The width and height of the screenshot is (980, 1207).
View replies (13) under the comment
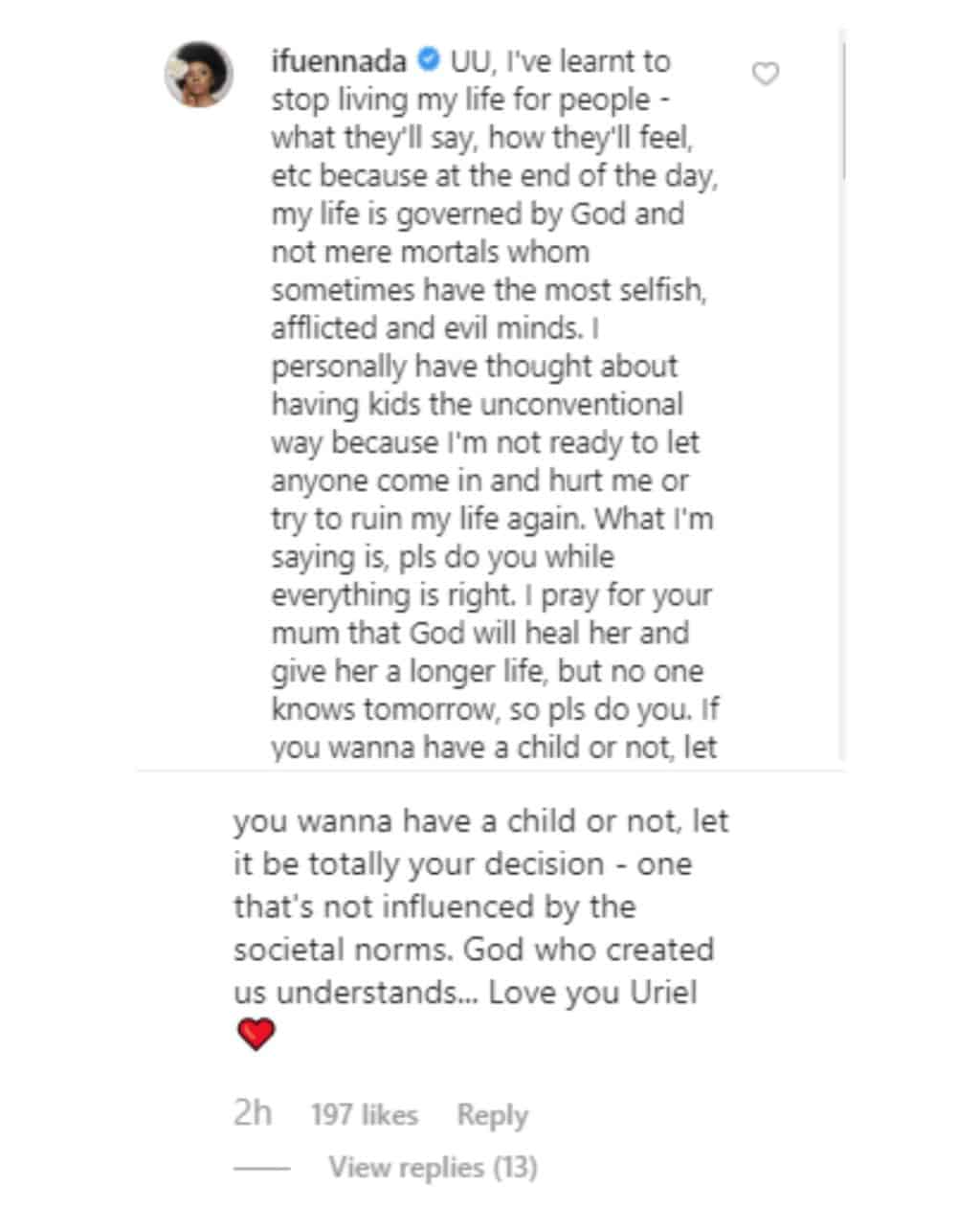(x=433, y=1168)
